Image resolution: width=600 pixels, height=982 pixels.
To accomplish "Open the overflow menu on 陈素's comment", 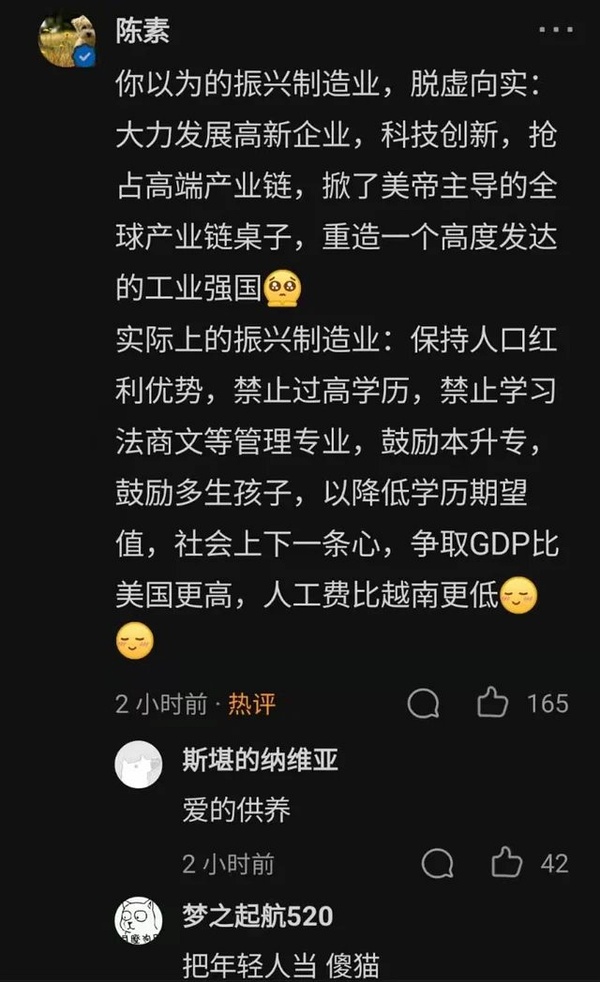I will pos(555,31).
